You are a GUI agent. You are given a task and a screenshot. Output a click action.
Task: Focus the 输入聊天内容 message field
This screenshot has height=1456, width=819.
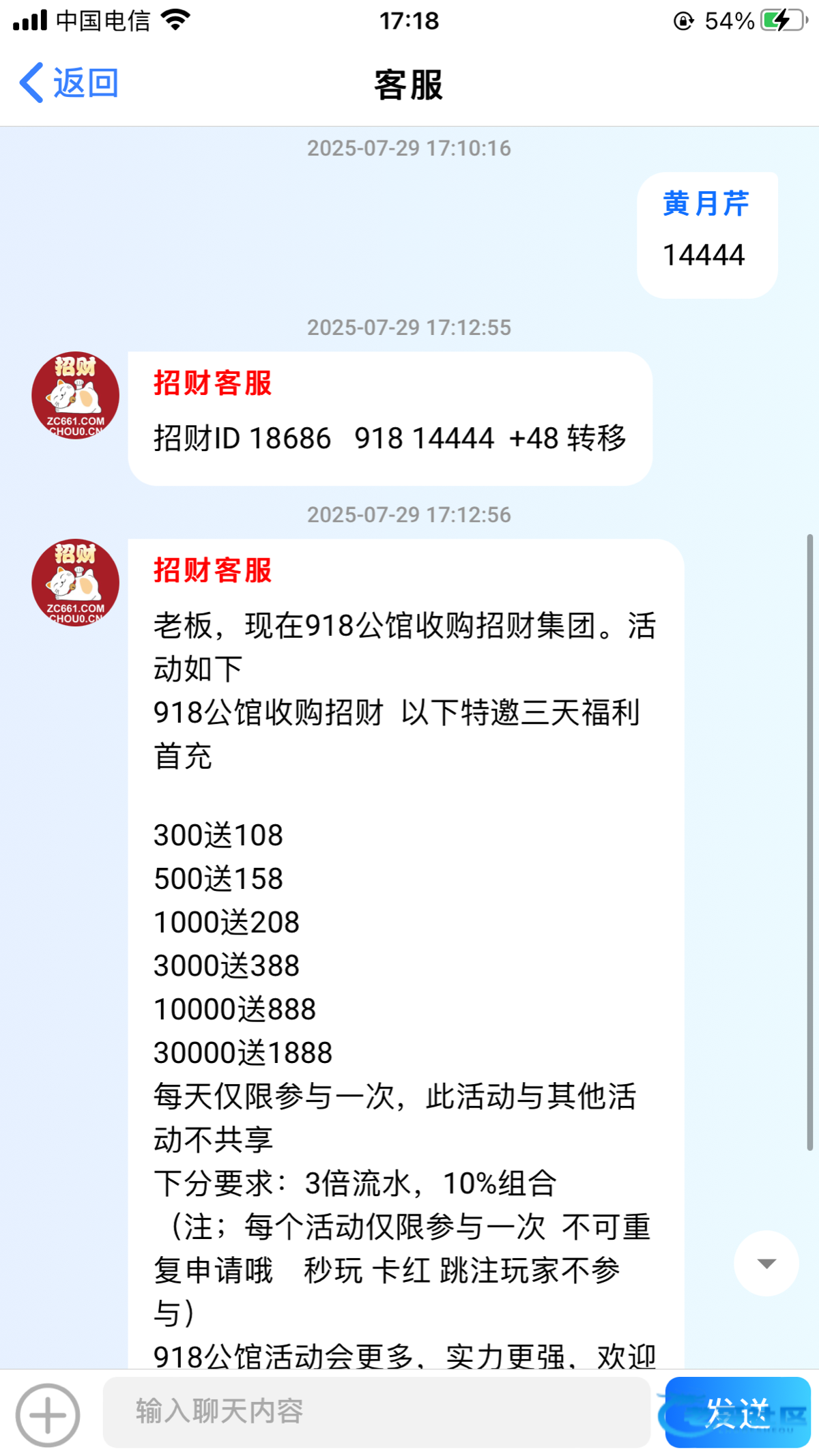click(376, 1412)
